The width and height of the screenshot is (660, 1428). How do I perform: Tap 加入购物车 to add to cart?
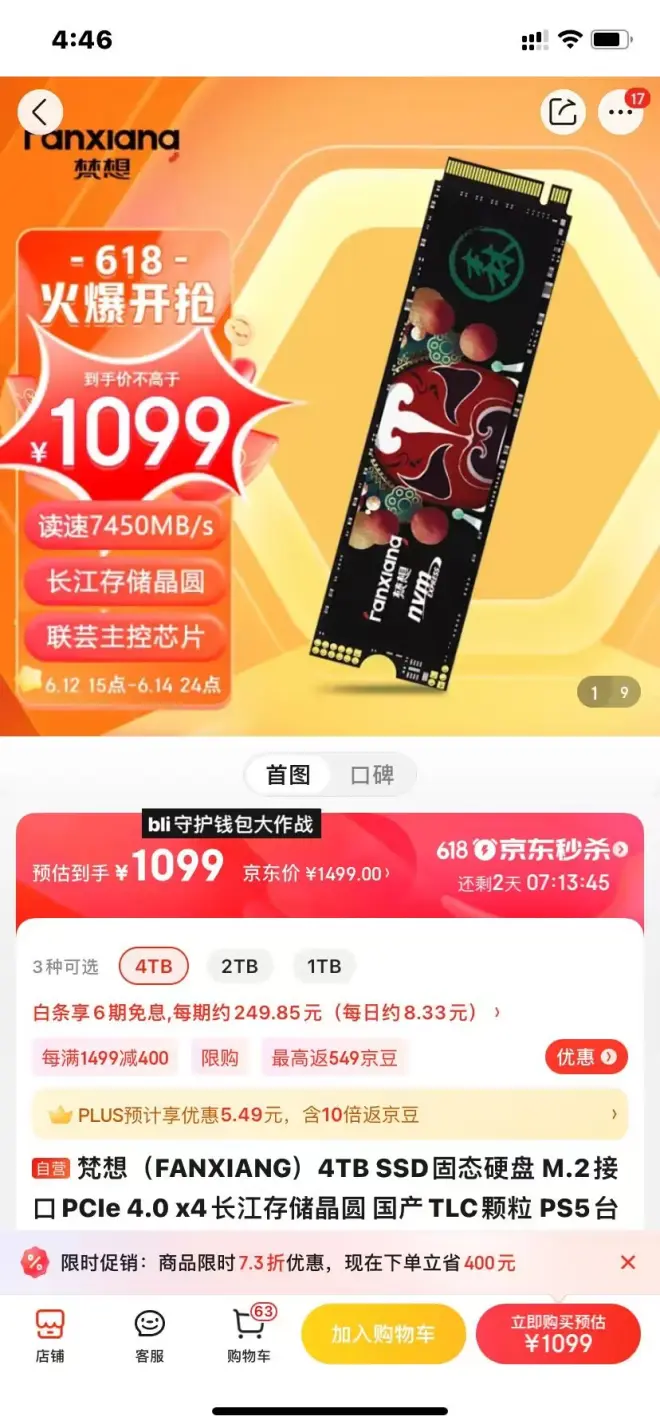tap(383, 1333)
